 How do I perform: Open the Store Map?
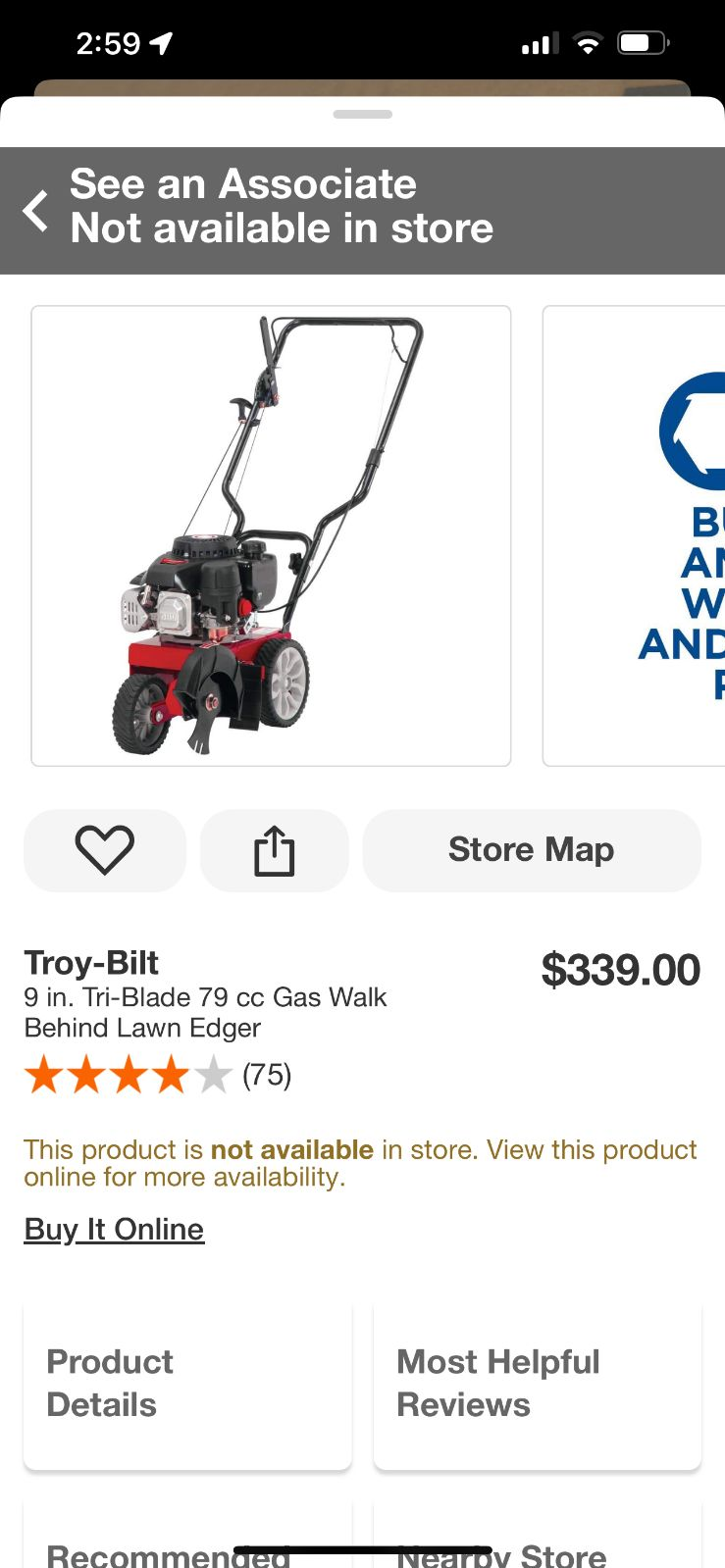[x=531, y=850]
